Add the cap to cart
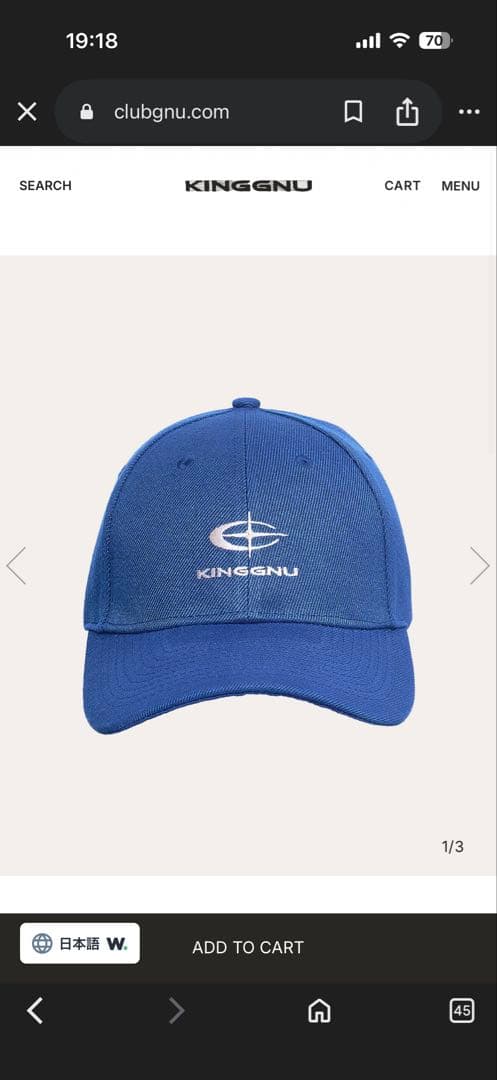 (248, 948)
